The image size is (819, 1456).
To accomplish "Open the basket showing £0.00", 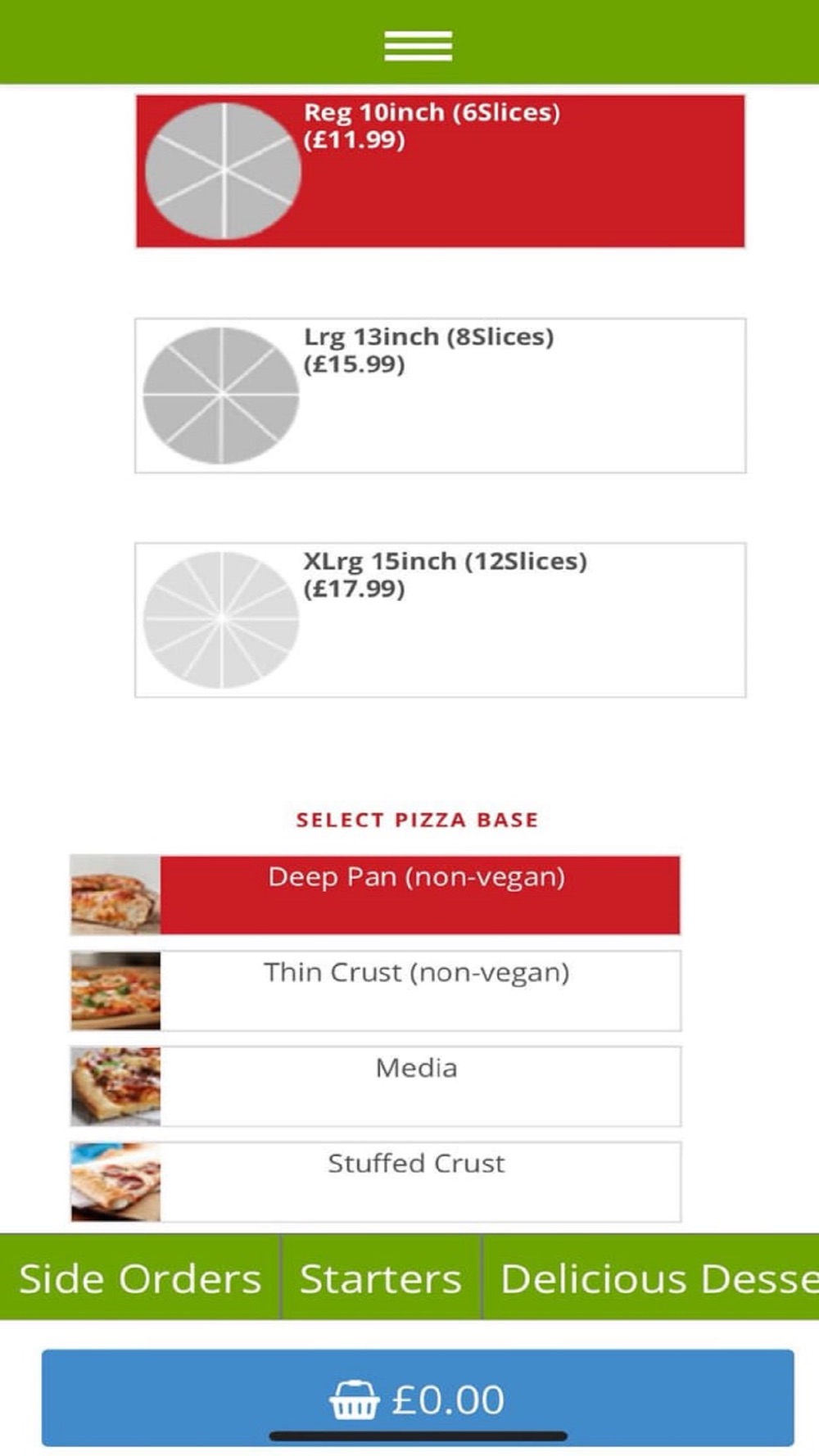I will tap(418, 1399).
